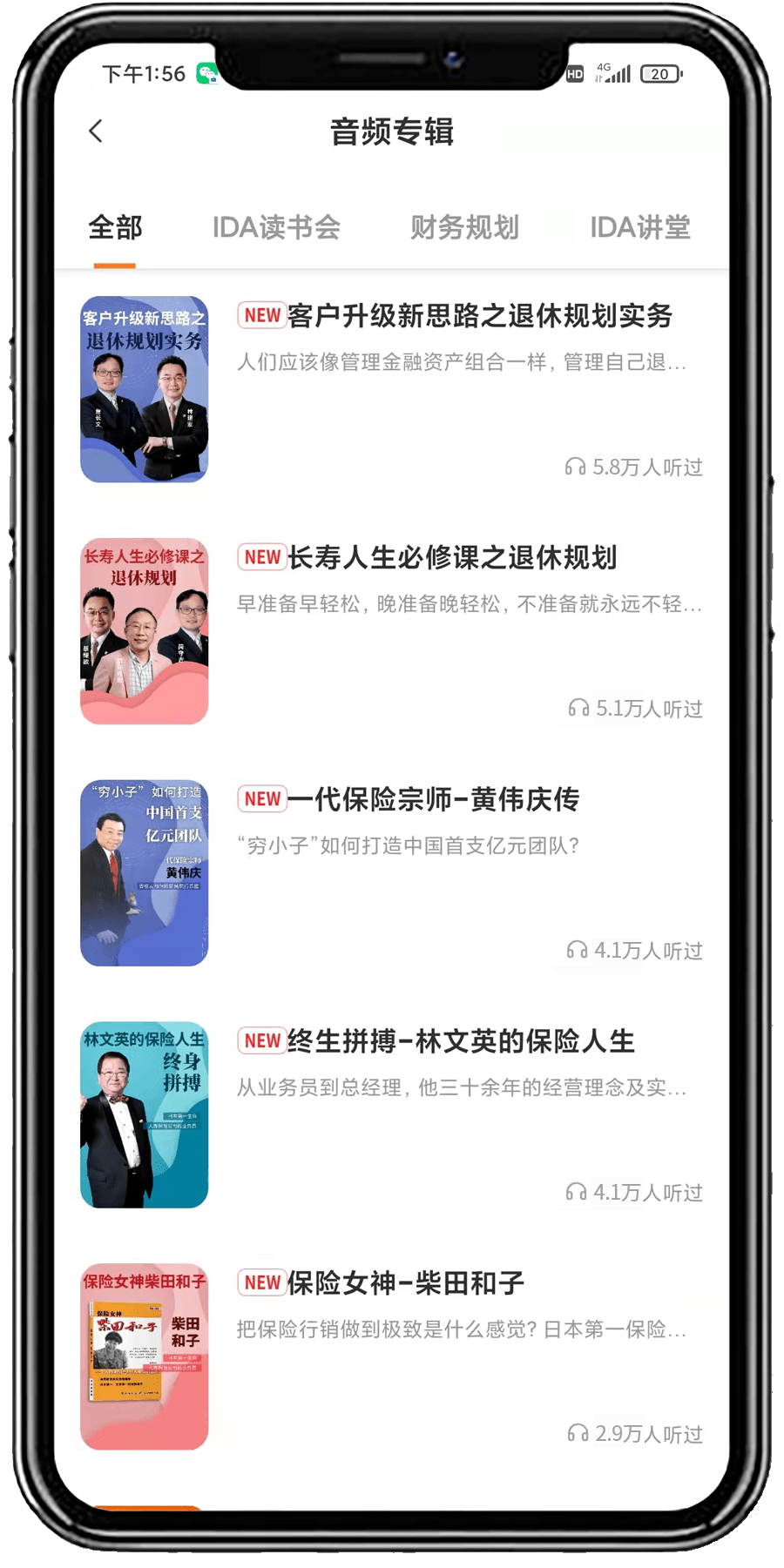Switch to the IDA读书会 tab

276,228
